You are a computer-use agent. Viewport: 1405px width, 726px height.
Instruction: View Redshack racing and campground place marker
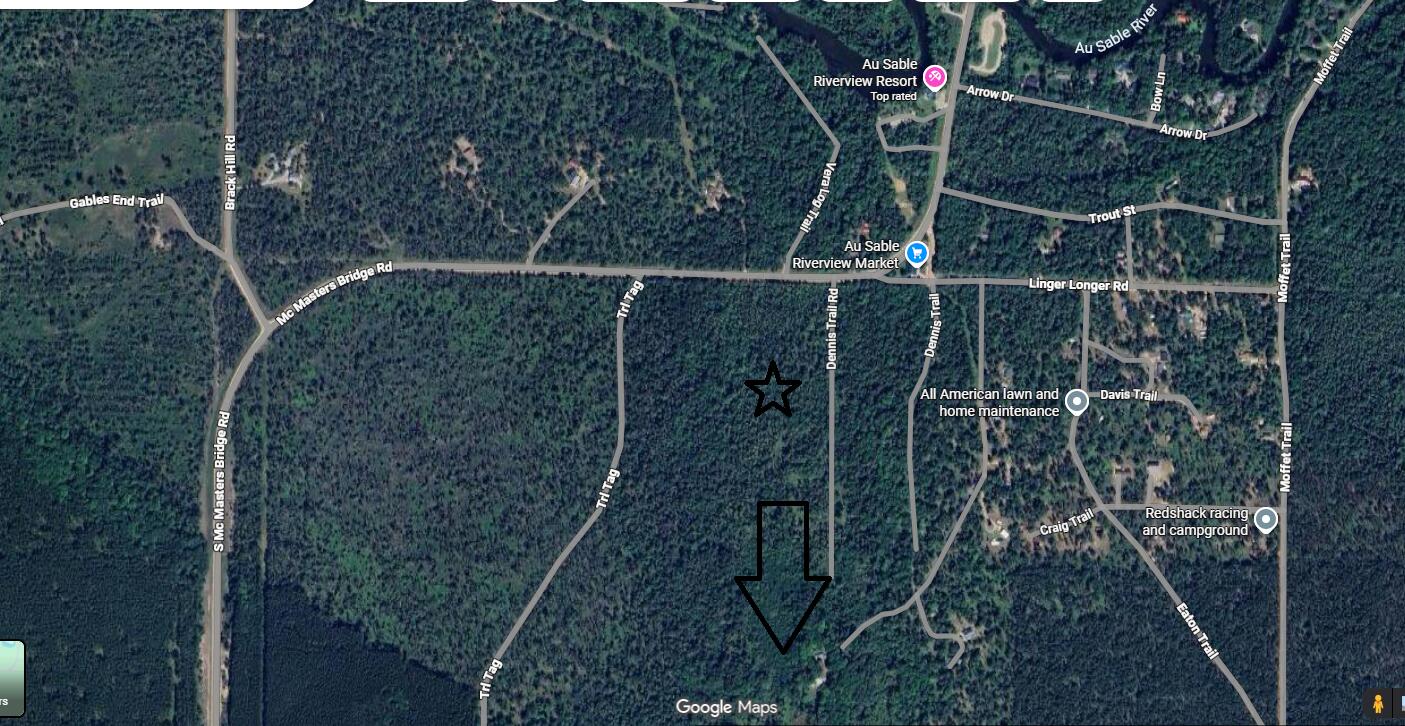coord(1266,520)
